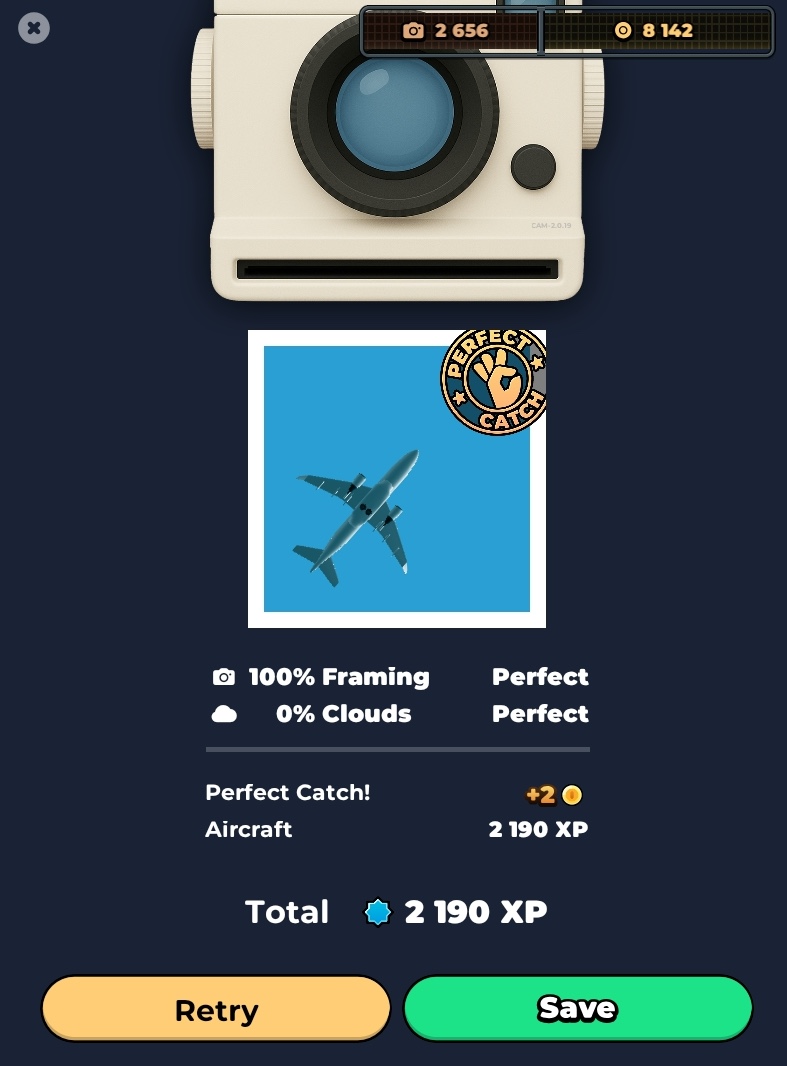Close the photo result screen
Viewport: 787px width, 1066px height.
[x=34, y=28]
